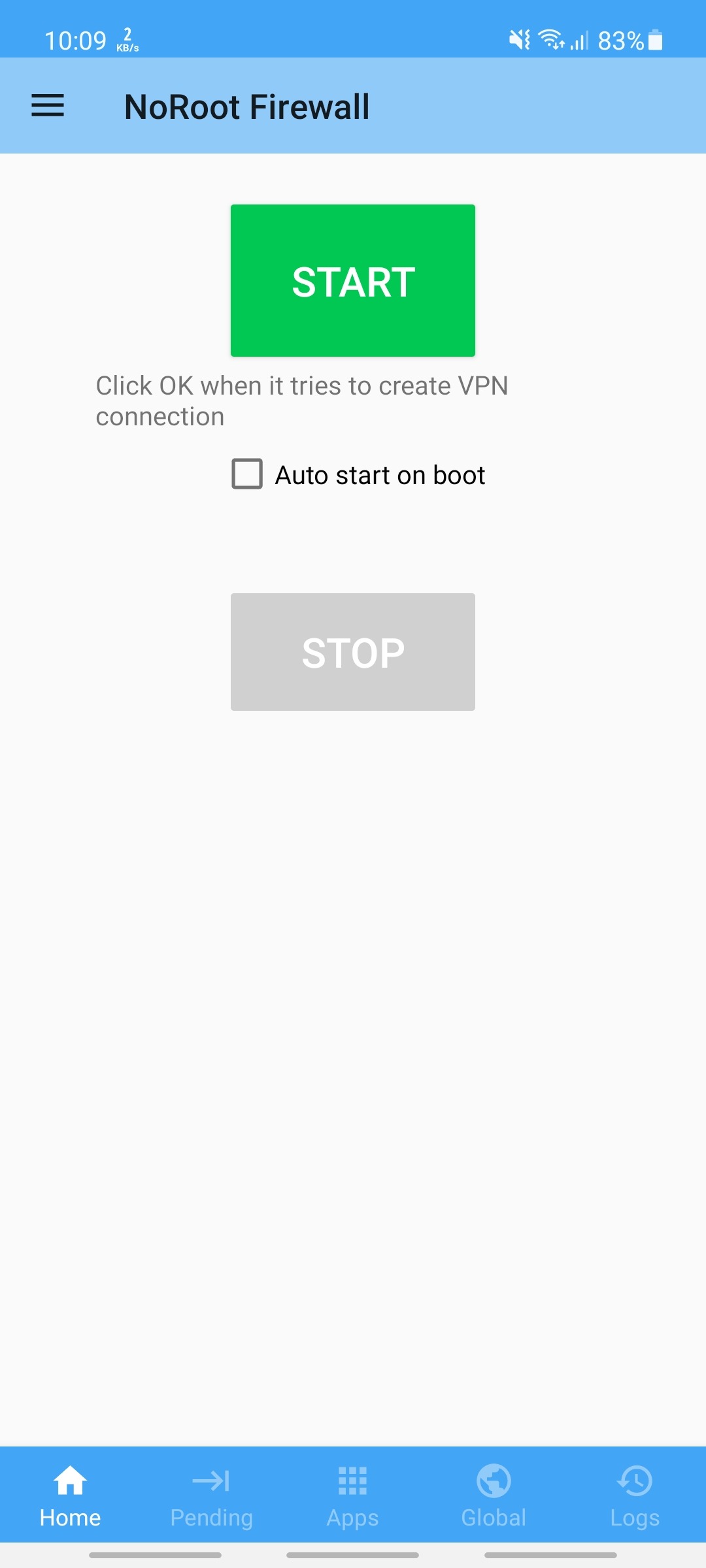Tap the grey STOP button
The height and width of the screenshot is (1568, 706).
[x=353, y=652]
